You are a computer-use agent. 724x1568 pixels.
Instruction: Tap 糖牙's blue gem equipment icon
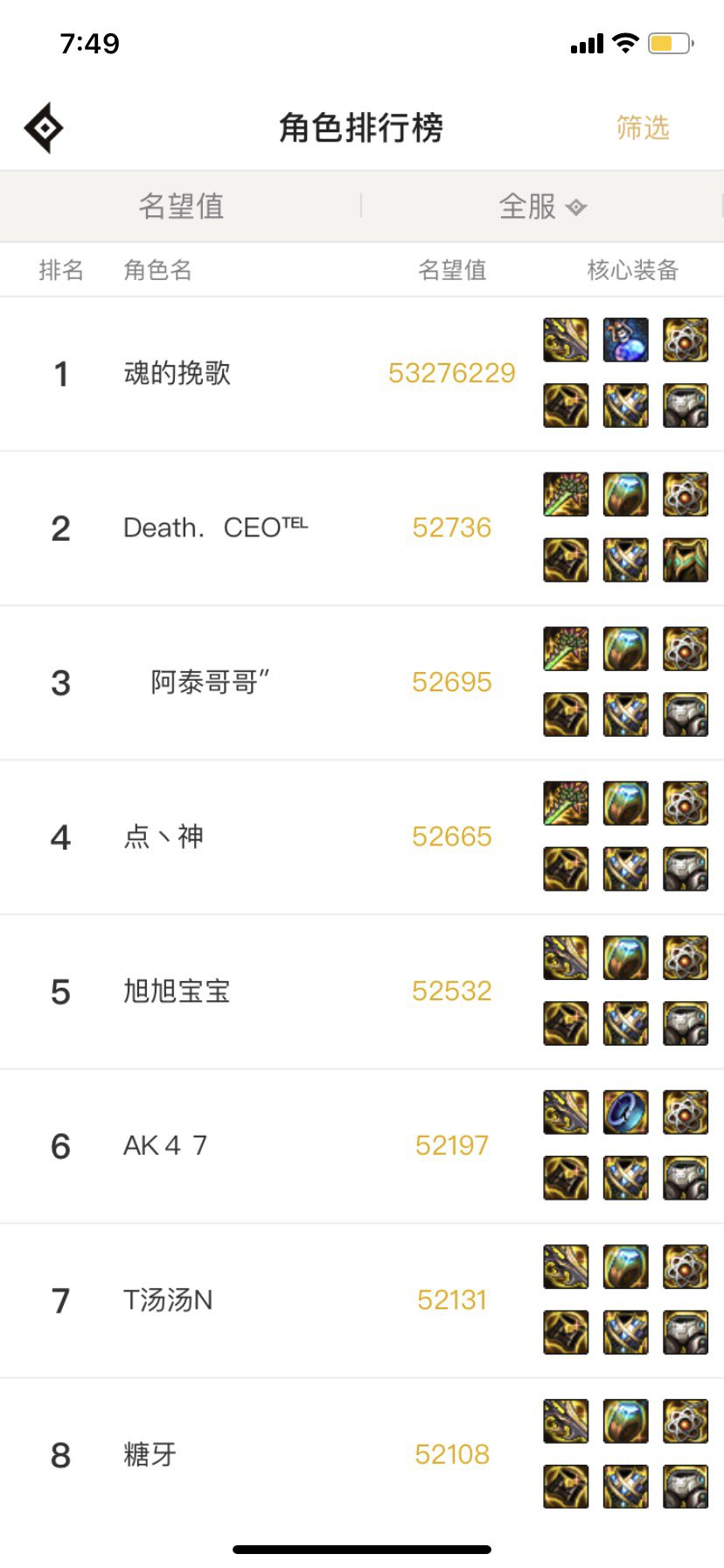coord(626,1421)
